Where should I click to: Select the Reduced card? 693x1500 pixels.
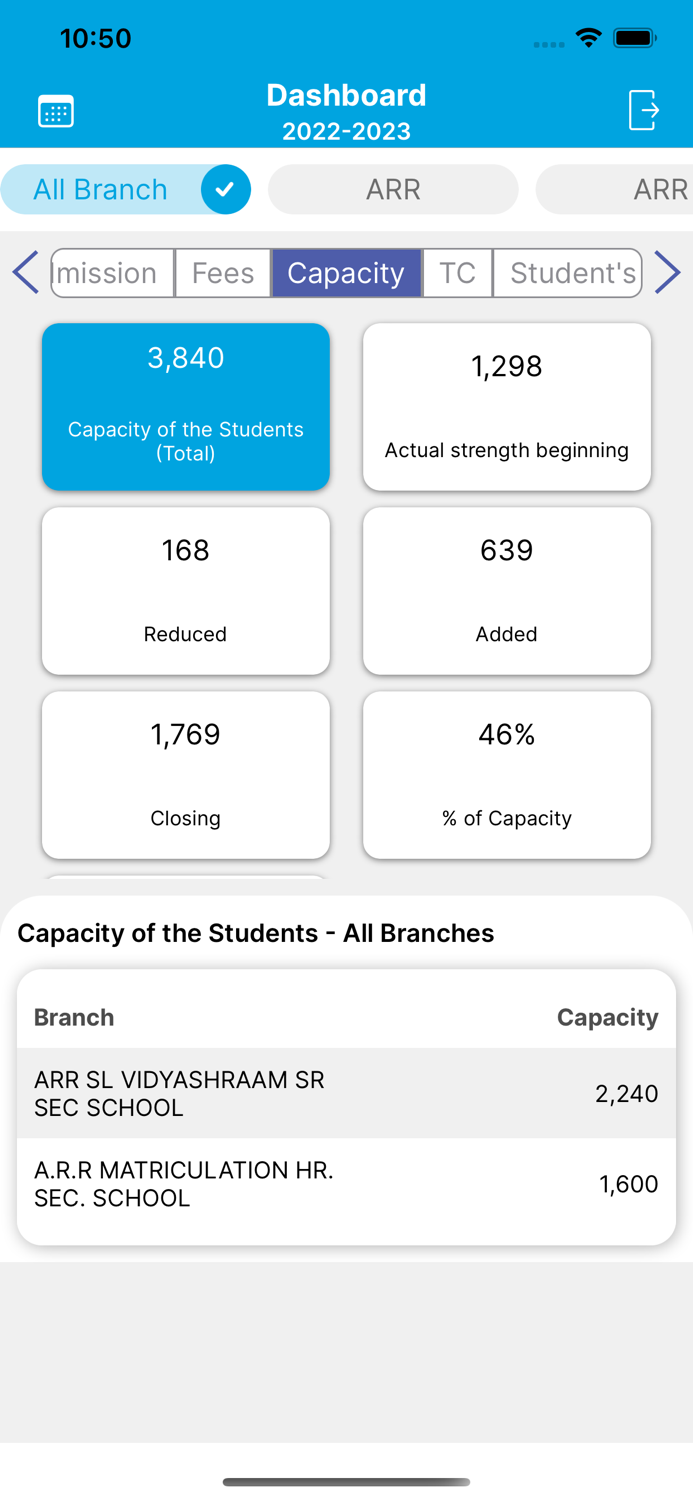click(x=186, y=590)
